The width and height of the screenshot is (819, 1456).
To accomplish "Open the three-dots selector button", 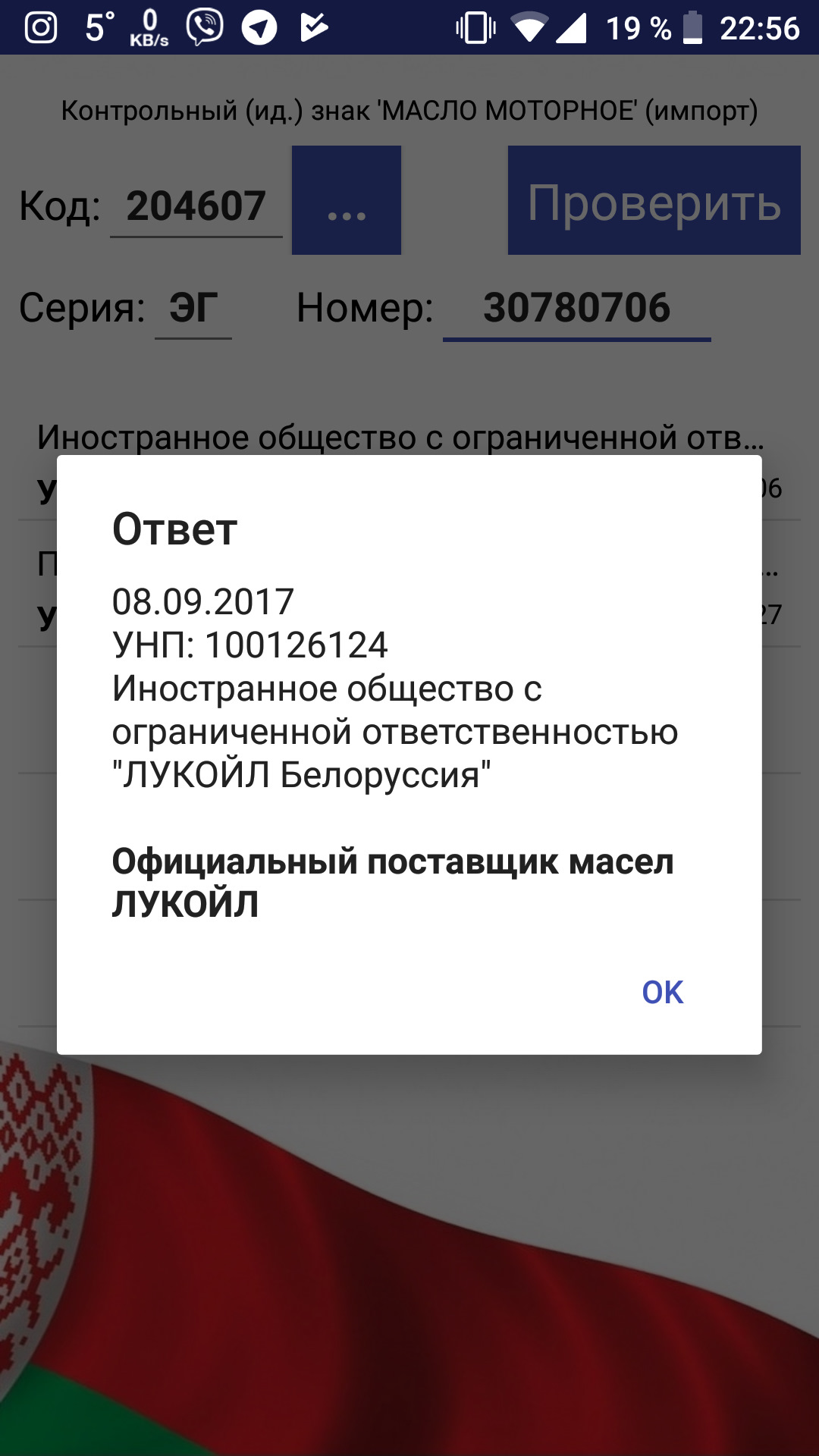I will [347, 201].
